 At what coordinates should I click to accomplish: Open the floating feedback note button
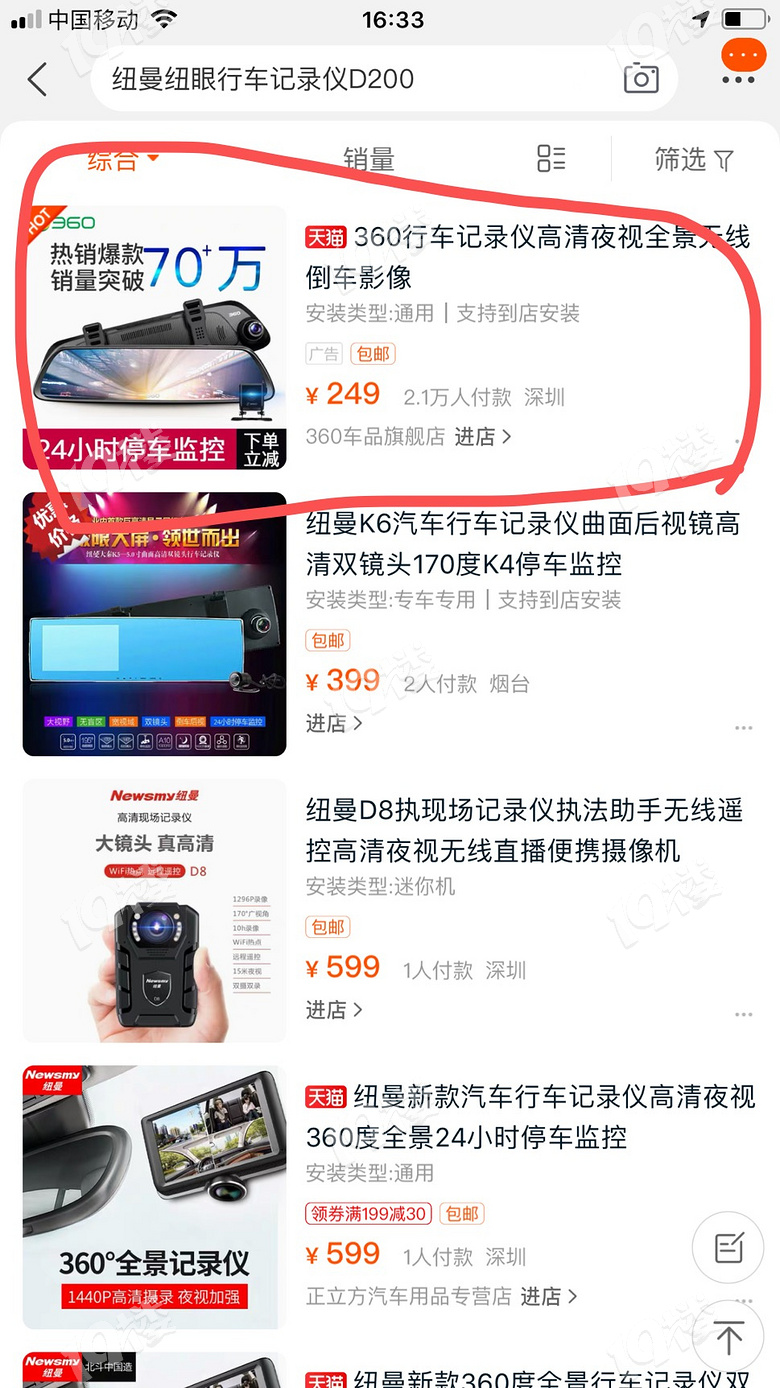(x=728, y=1247)
